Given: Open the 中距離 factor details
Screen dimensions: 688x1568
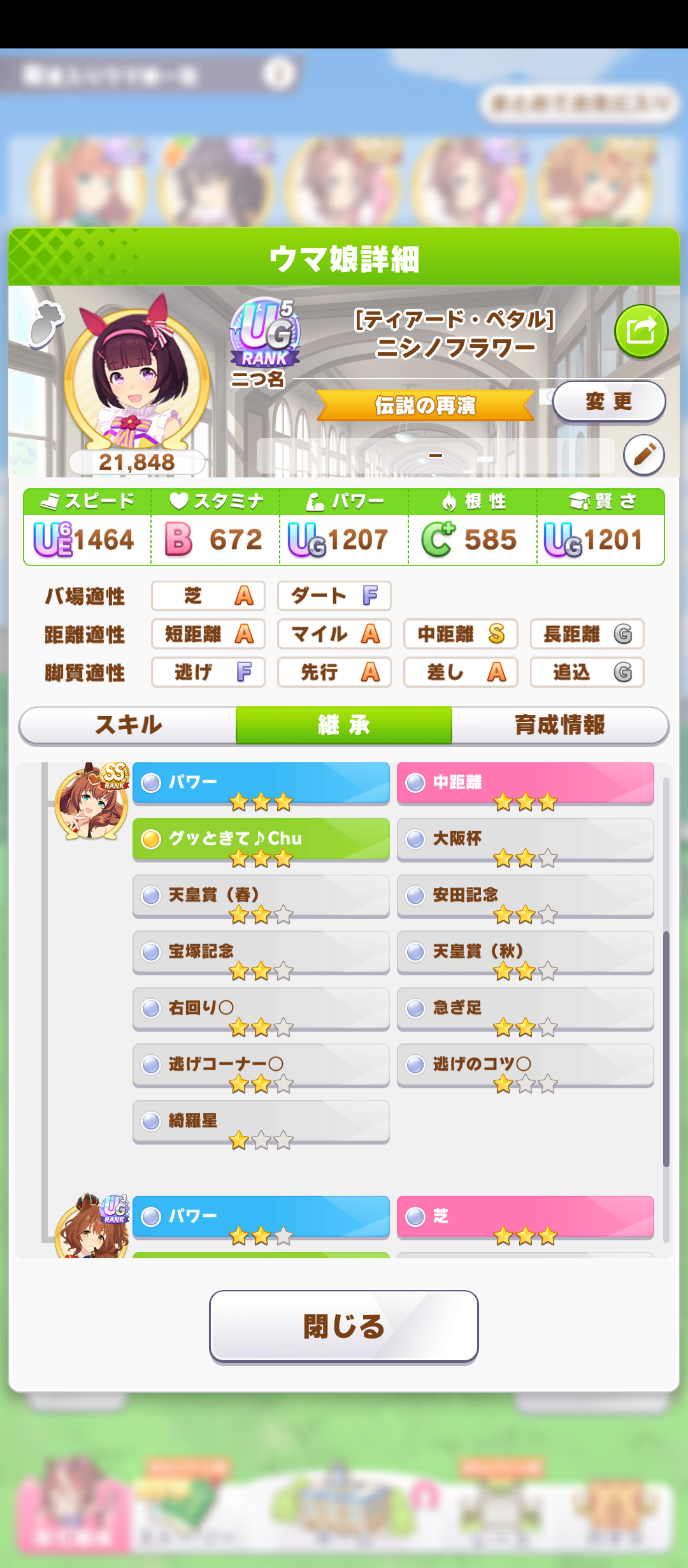Looking at the screenshot, I should click(x=525, y=783).
